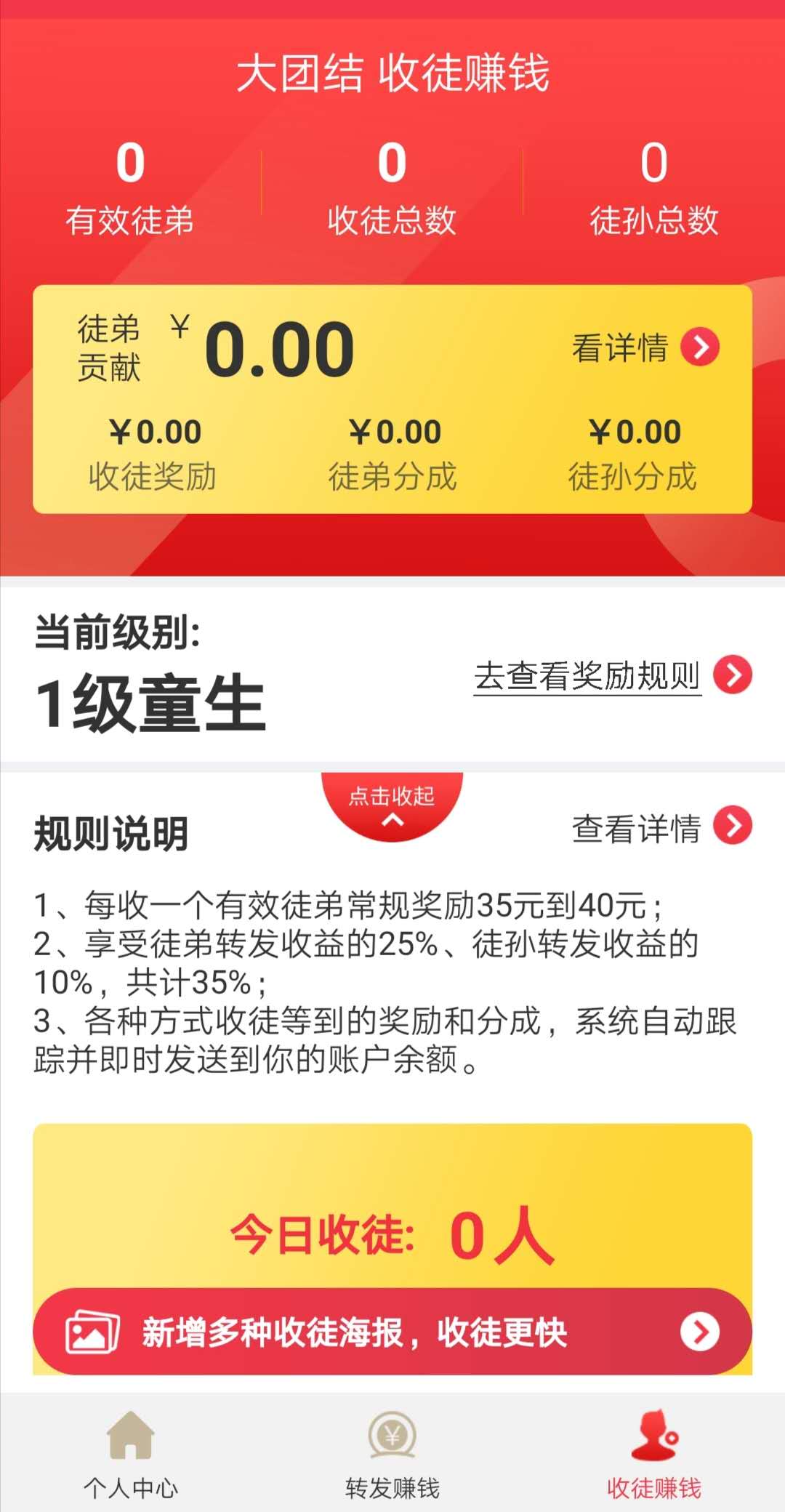Open 看详情 on the 徒弟贡献 card
Image resolution: width=785 pixels, height=1512 pixels.
(x=645, y=347)
